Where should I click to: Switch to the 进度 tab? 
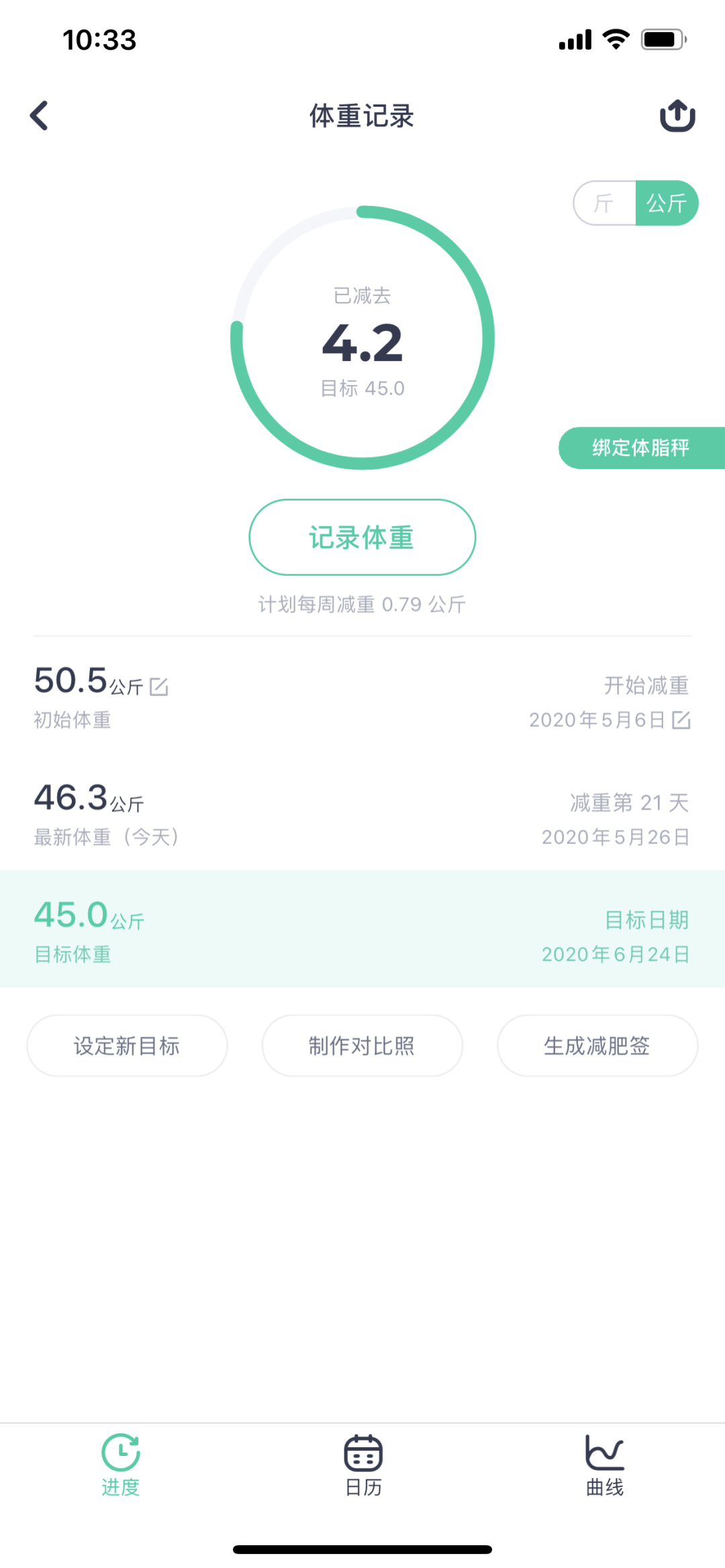click(121, 1465)
